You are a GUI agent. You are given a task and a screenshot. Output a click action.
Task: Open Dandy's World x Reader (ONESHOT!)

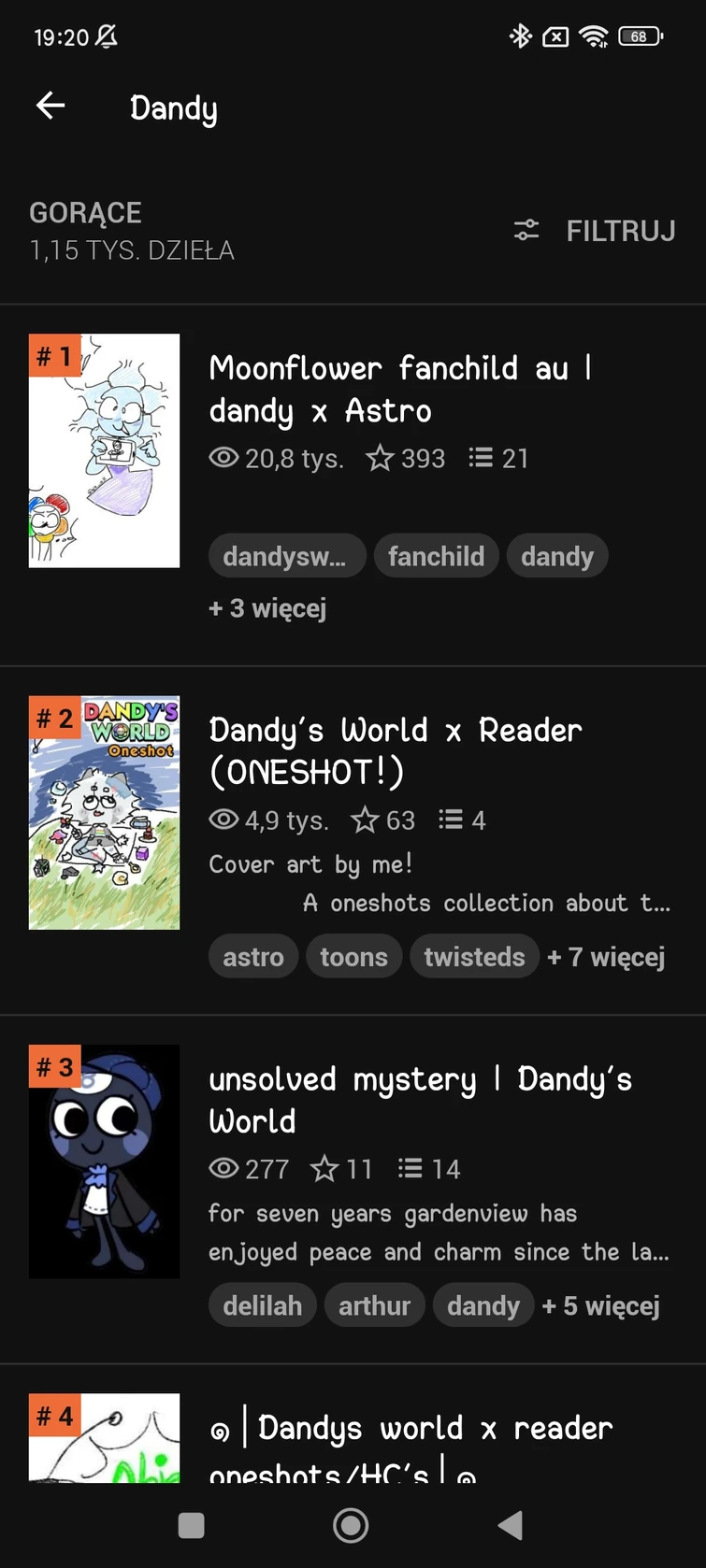click(x=395, y=750)
